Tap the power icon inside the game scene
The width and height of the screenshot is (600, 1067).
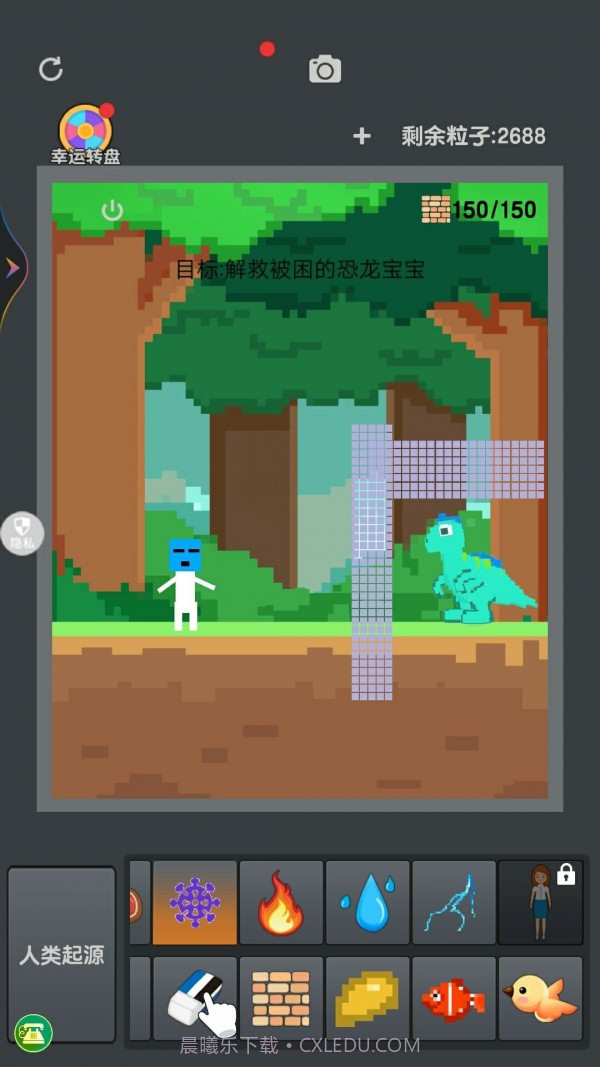coord(112,210)
